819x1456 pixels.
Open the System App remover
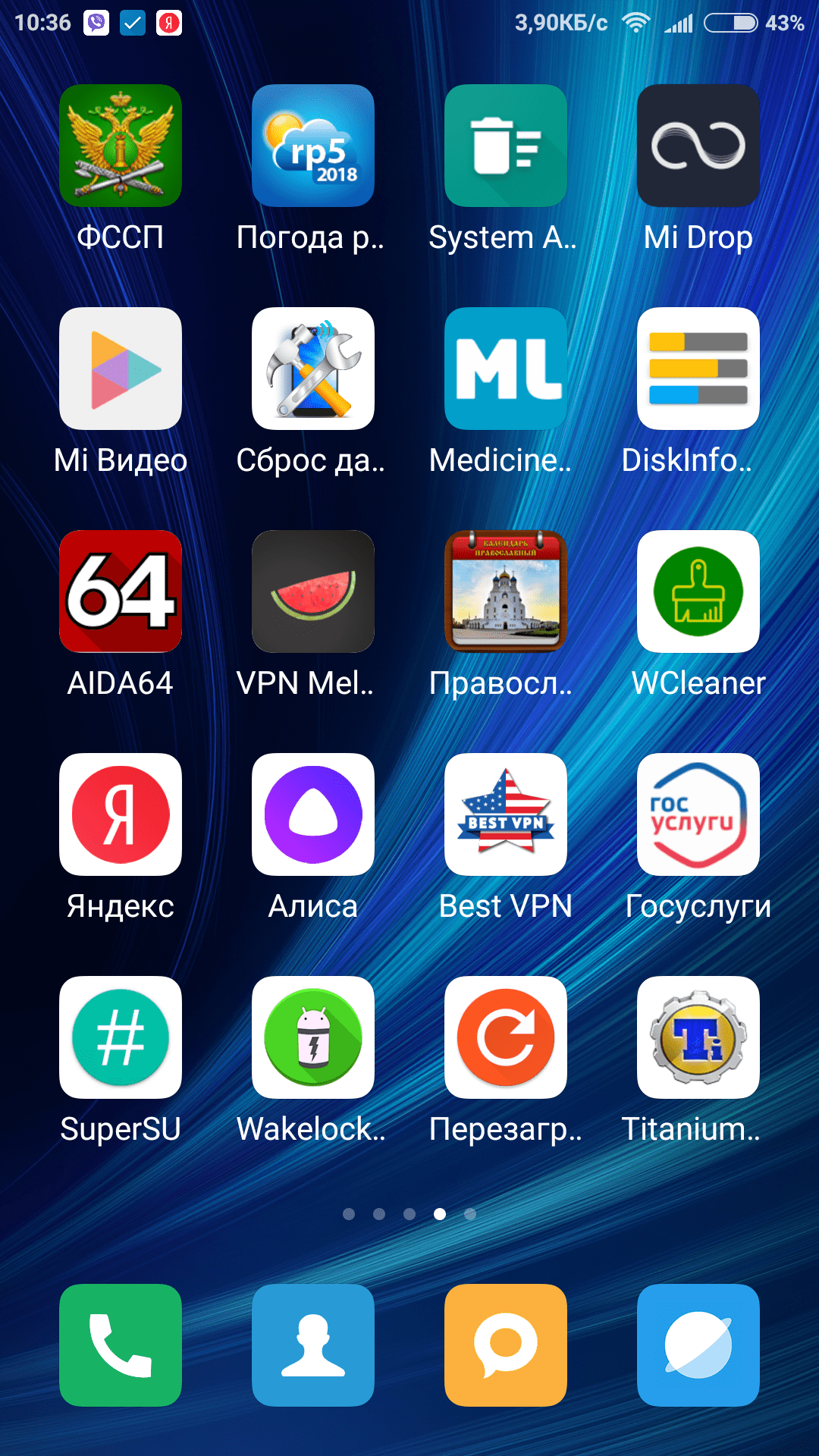(x=506, y=146)
